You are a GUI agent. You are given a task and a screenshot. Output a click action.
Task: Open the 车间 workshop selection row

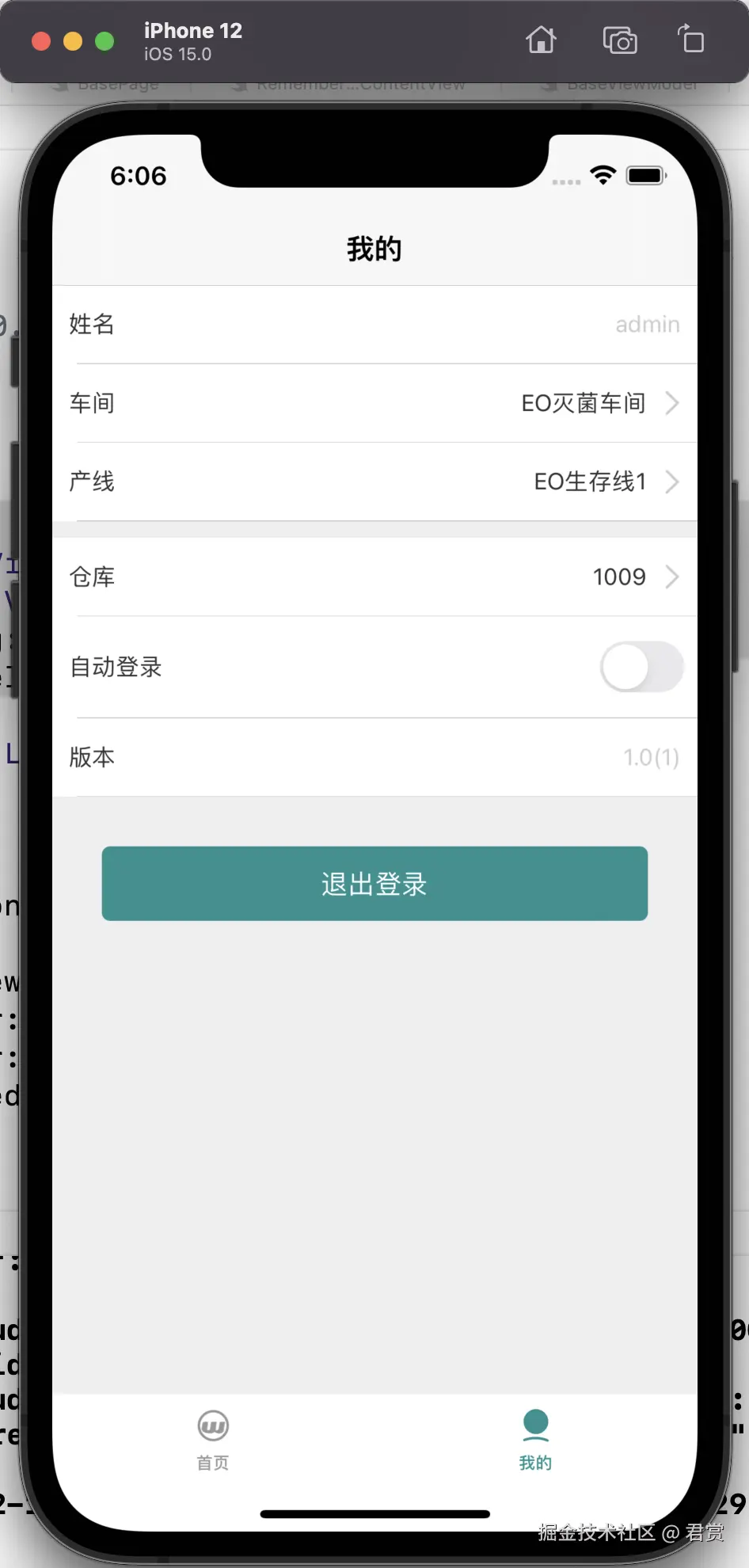pyautogui.click(x=374, y=403)
